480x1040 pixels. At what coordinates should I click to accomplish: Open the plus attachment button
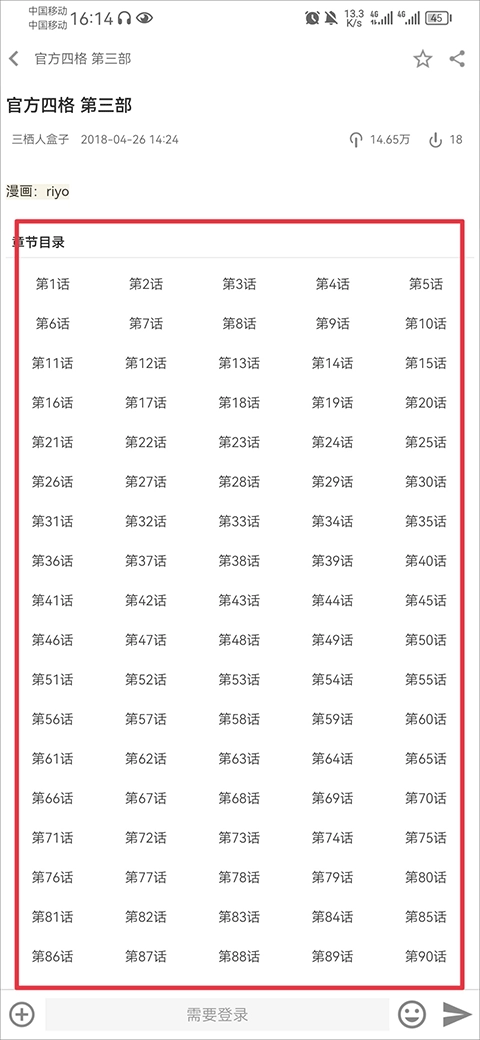point(23,1014)
